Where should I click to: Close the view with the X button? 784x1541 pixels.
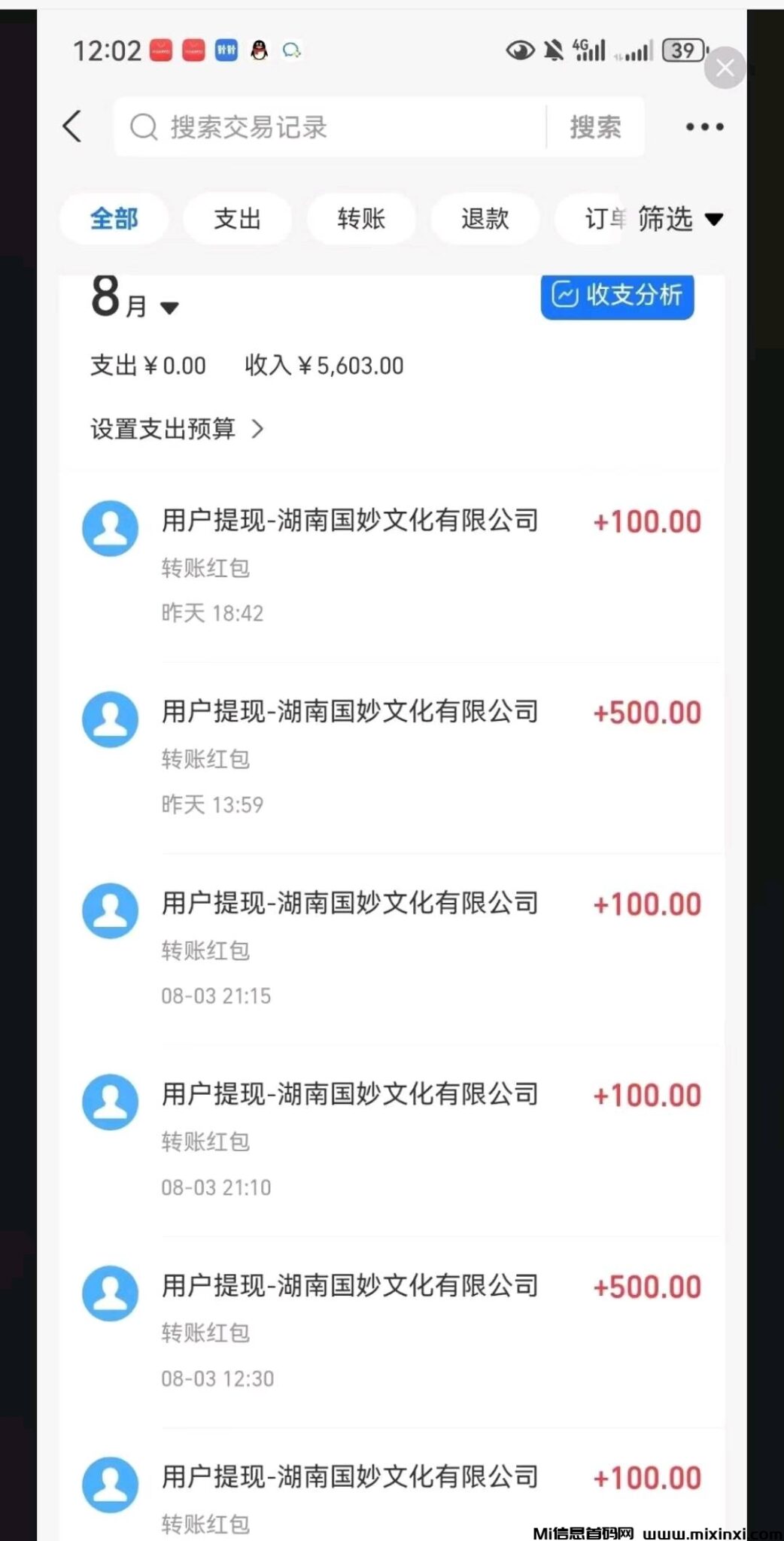pos(725,68)
